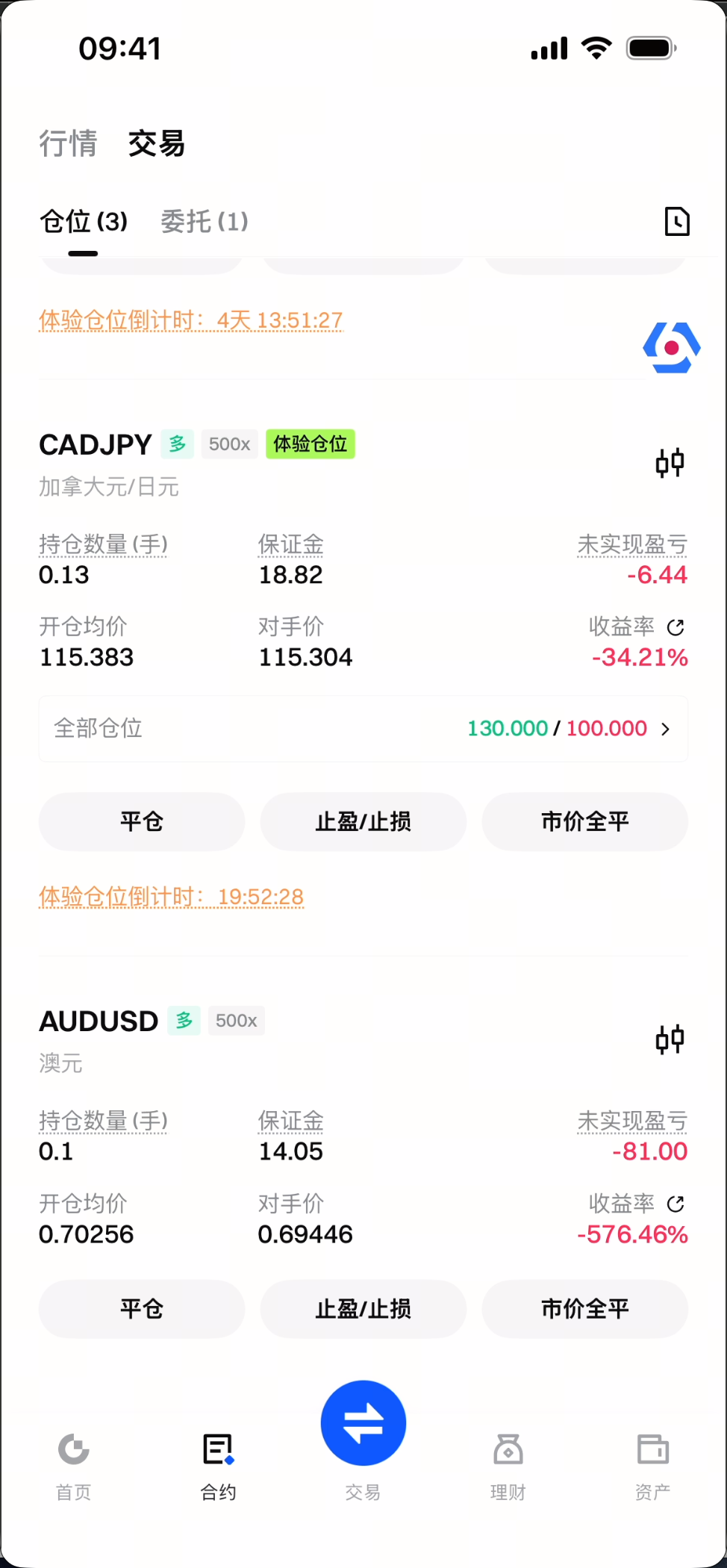Tap 平仓 for the AUDUSD position
727x1568 pixels.
pyautogui.click(x=142, y=1309)
